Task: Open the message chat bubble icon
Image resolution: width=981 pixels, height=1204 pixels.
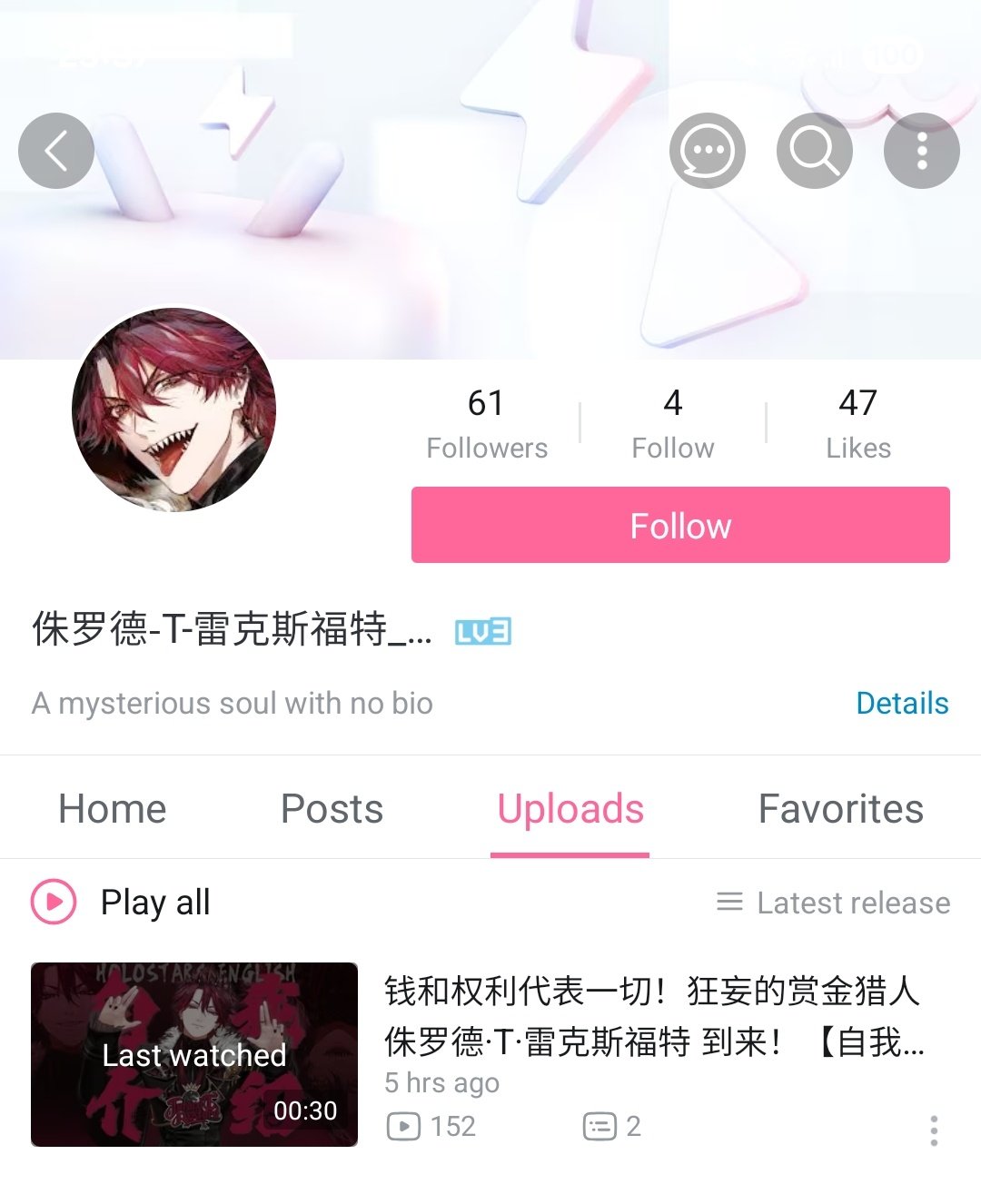Action: pyautogui.click(x=707, y=151)
